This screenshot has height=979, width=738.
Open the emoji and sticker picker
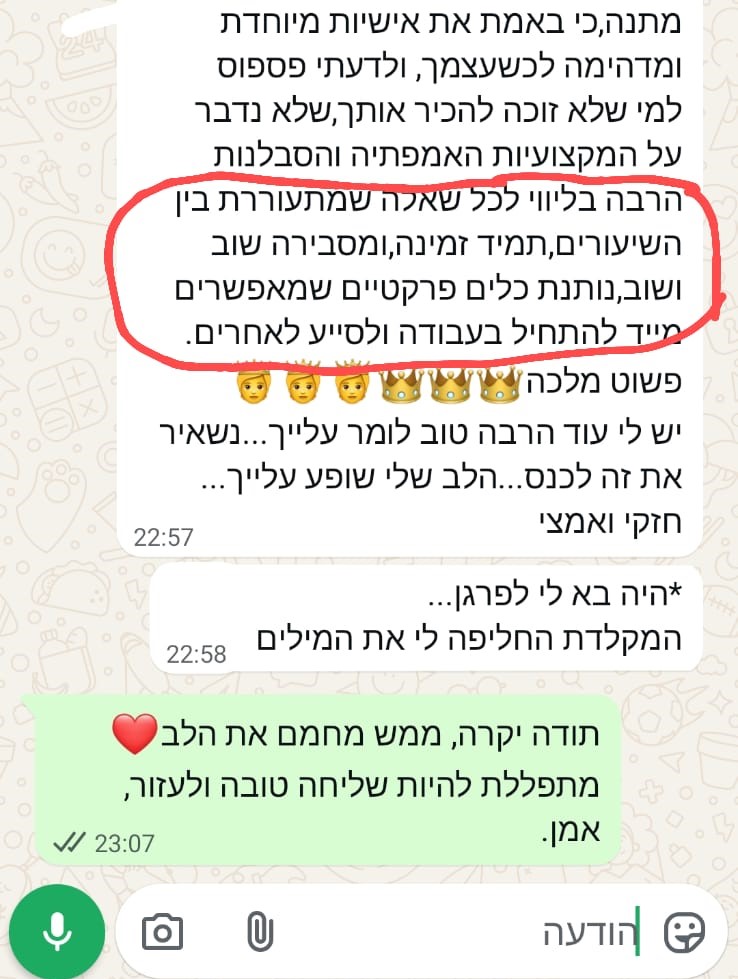point(685,932)
